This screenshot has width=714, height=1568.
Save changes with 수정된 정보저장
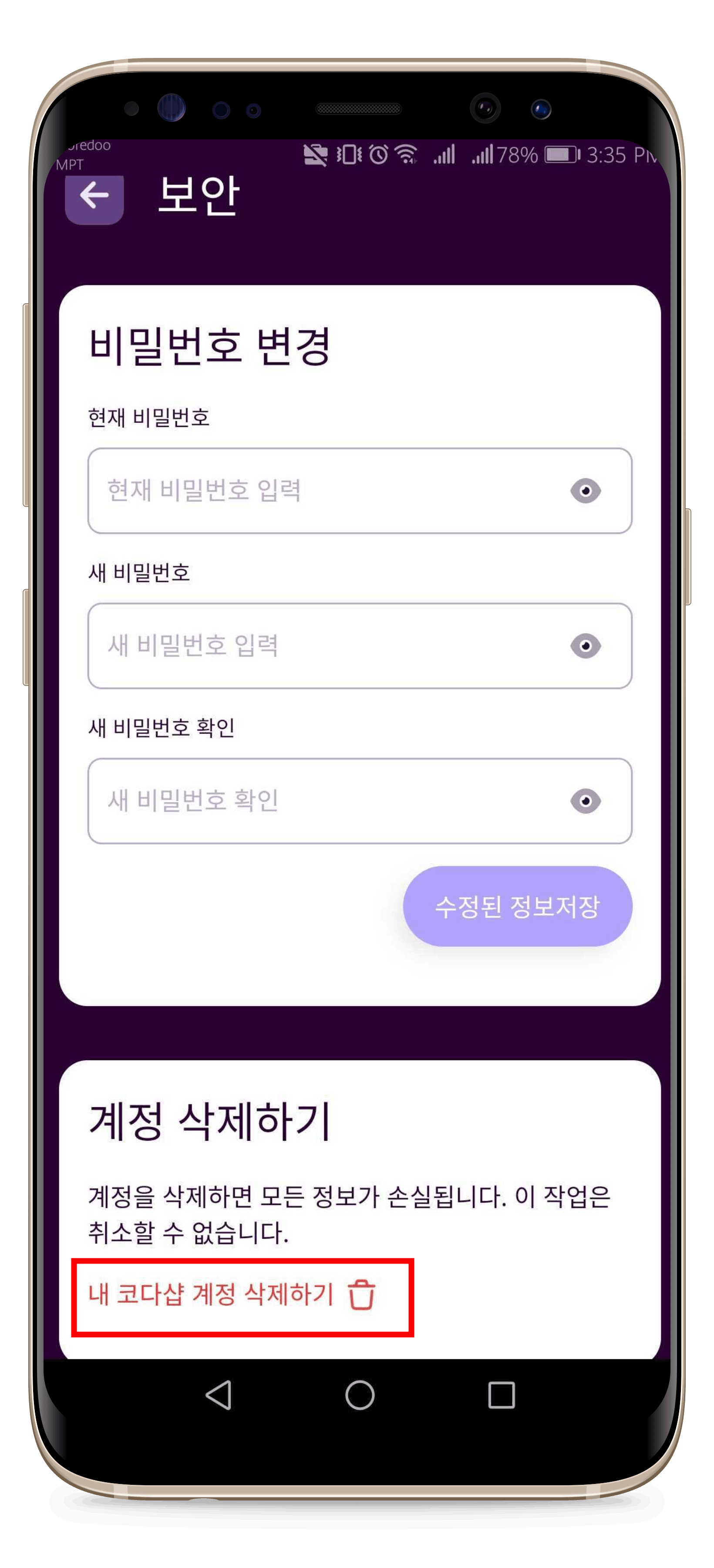[517, 906]
